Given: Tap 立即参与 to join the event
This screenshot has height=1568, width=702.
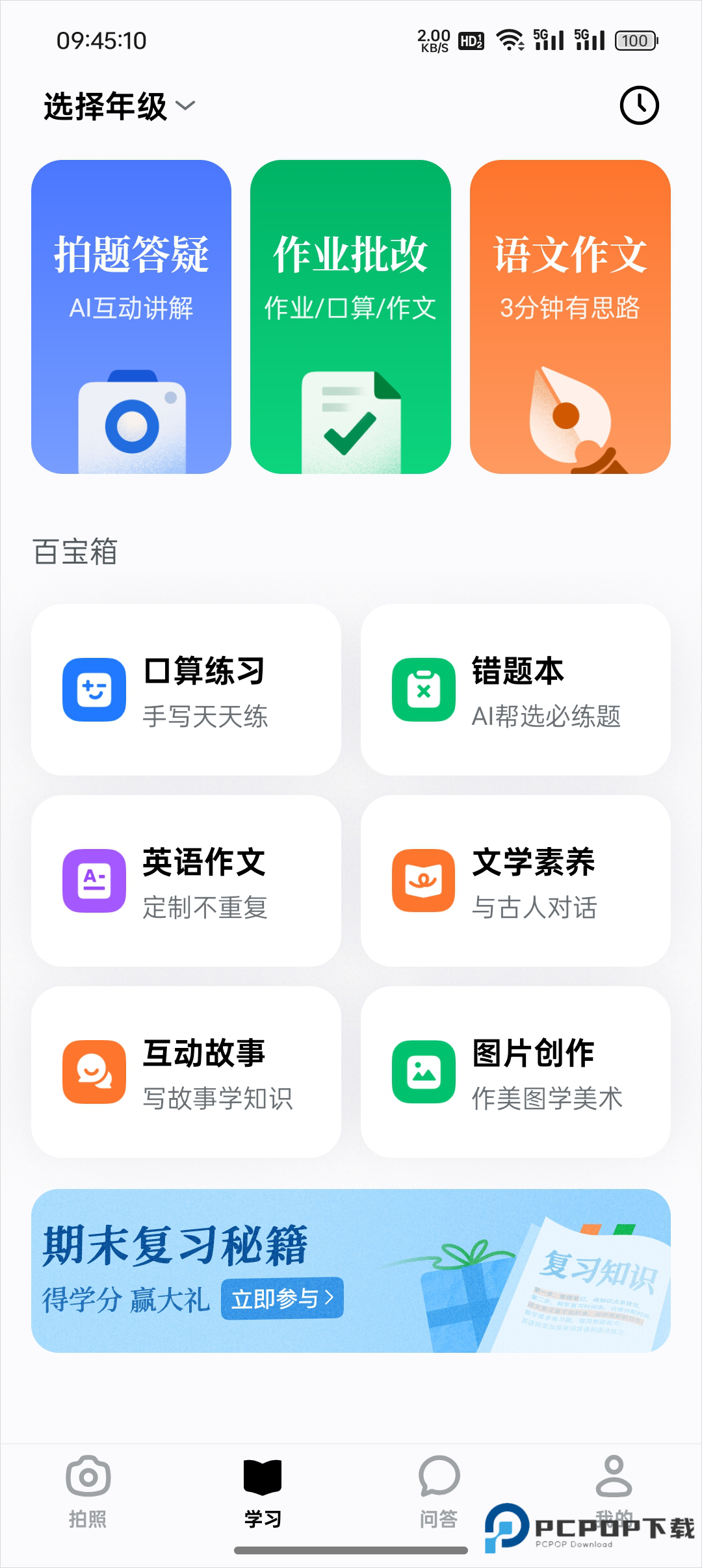Looking at the screenshot, I should [x=282, y=1299].
